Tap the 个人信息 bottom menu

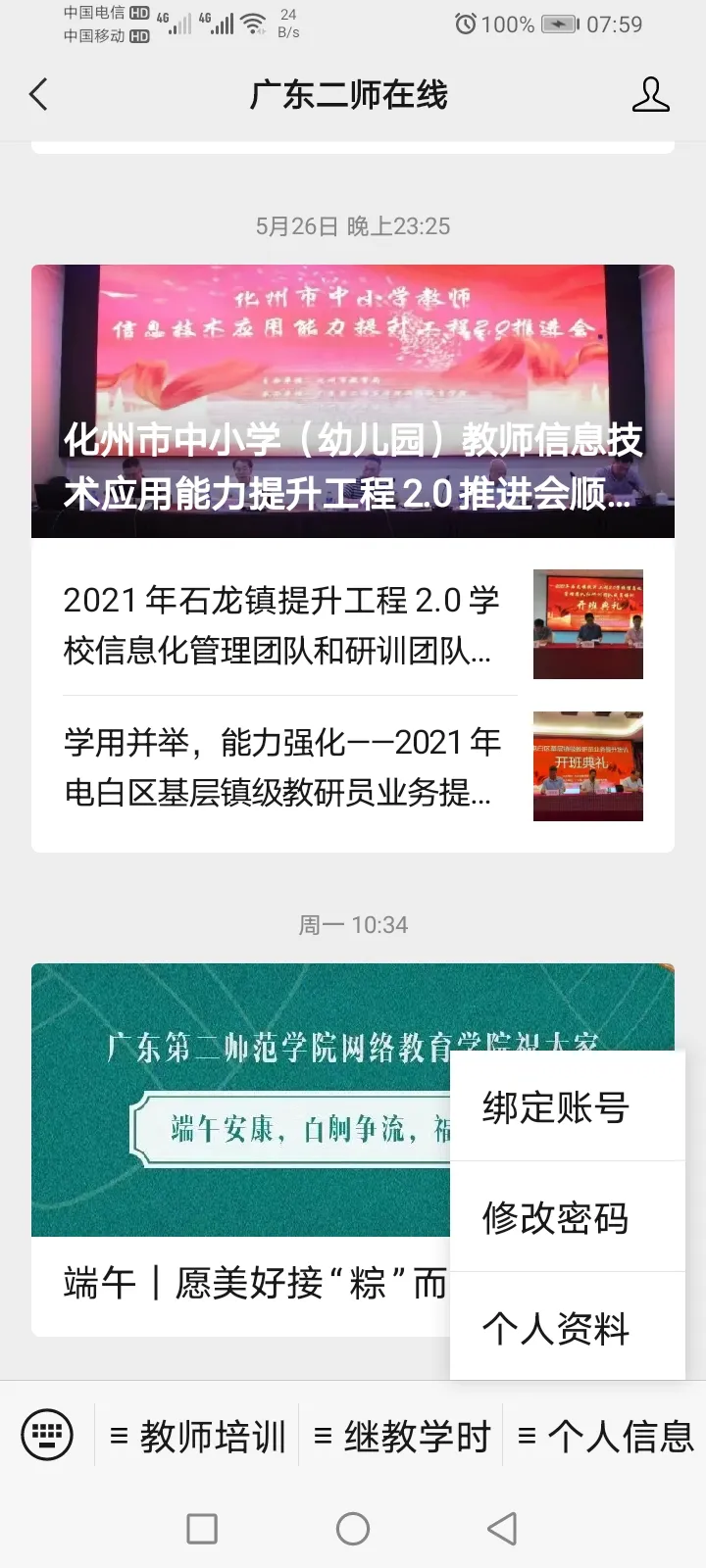605,1436
